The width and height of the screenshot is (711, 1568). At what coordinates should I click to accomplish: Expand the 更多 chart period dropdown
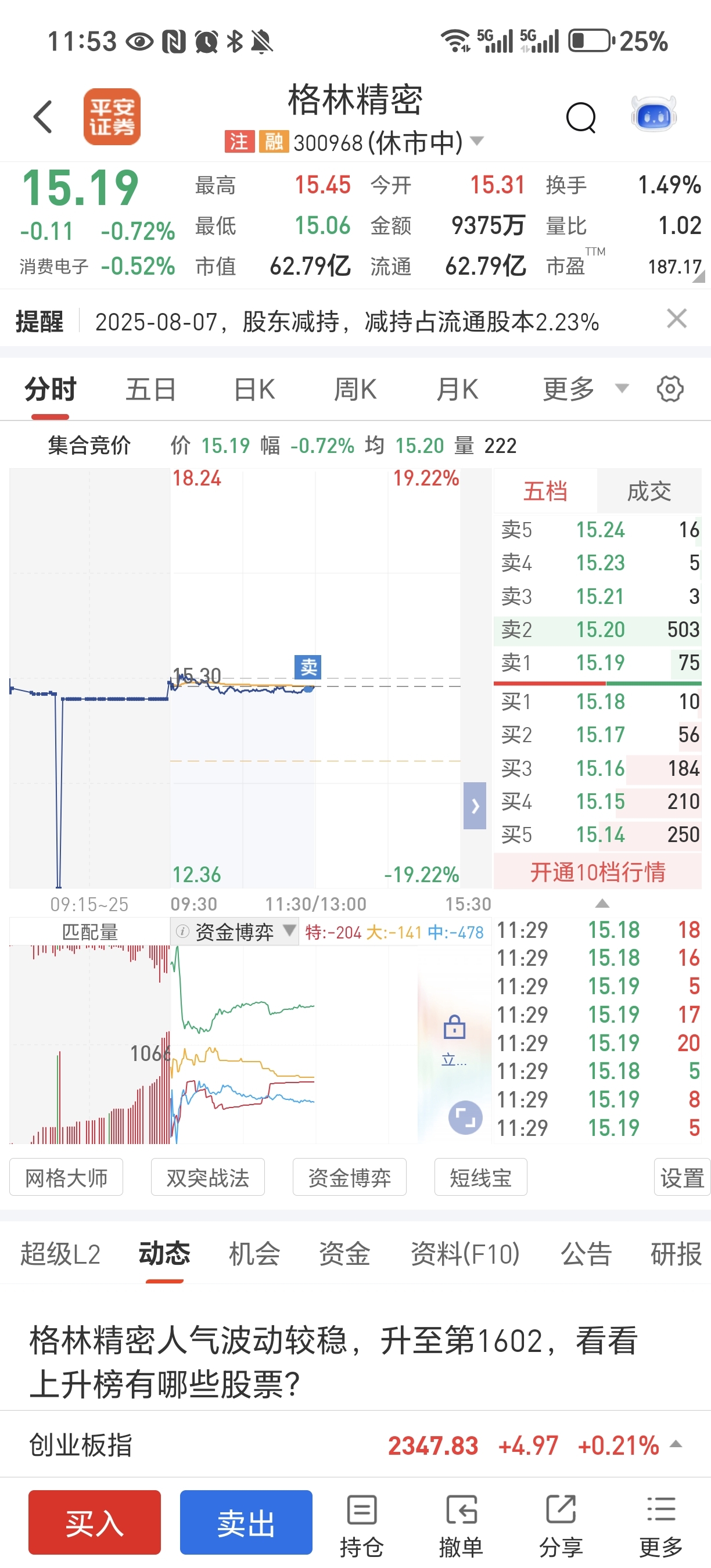point(585,389)
